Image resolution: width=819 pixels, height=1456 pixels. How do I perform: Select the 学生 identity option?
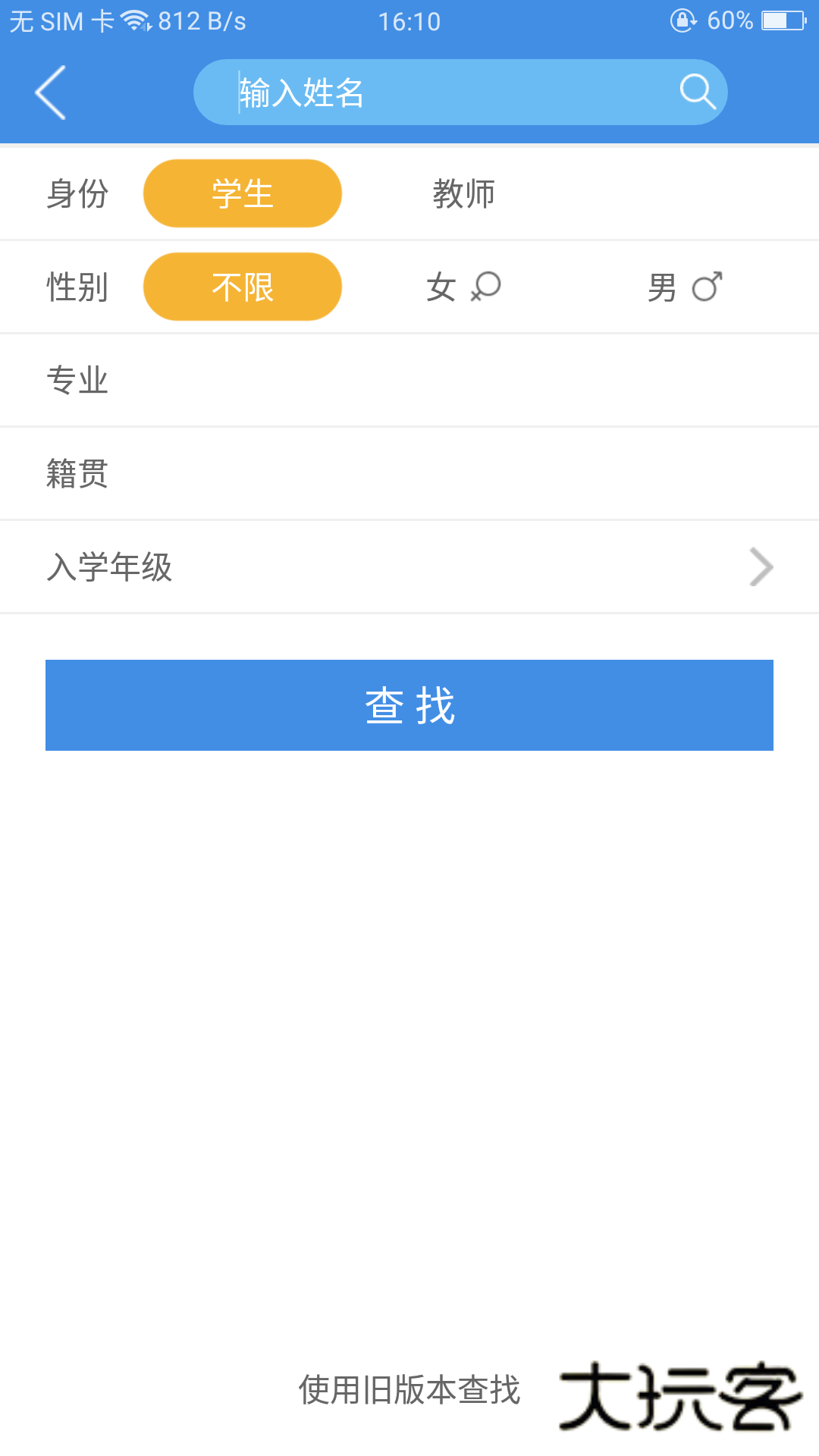pos(242,193)
